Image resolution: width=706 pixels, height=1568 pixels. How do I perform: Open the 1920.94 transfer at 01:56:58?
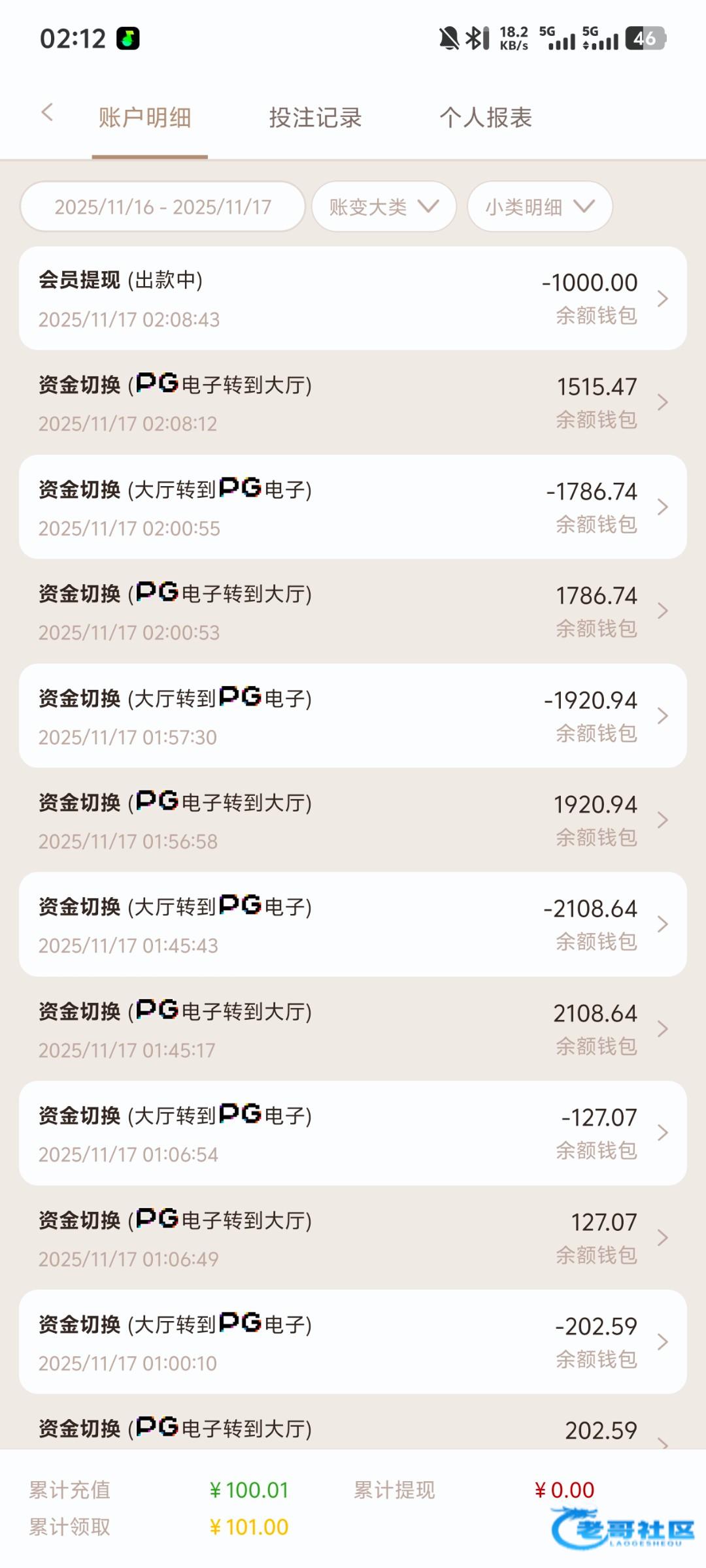click(353, 821)
